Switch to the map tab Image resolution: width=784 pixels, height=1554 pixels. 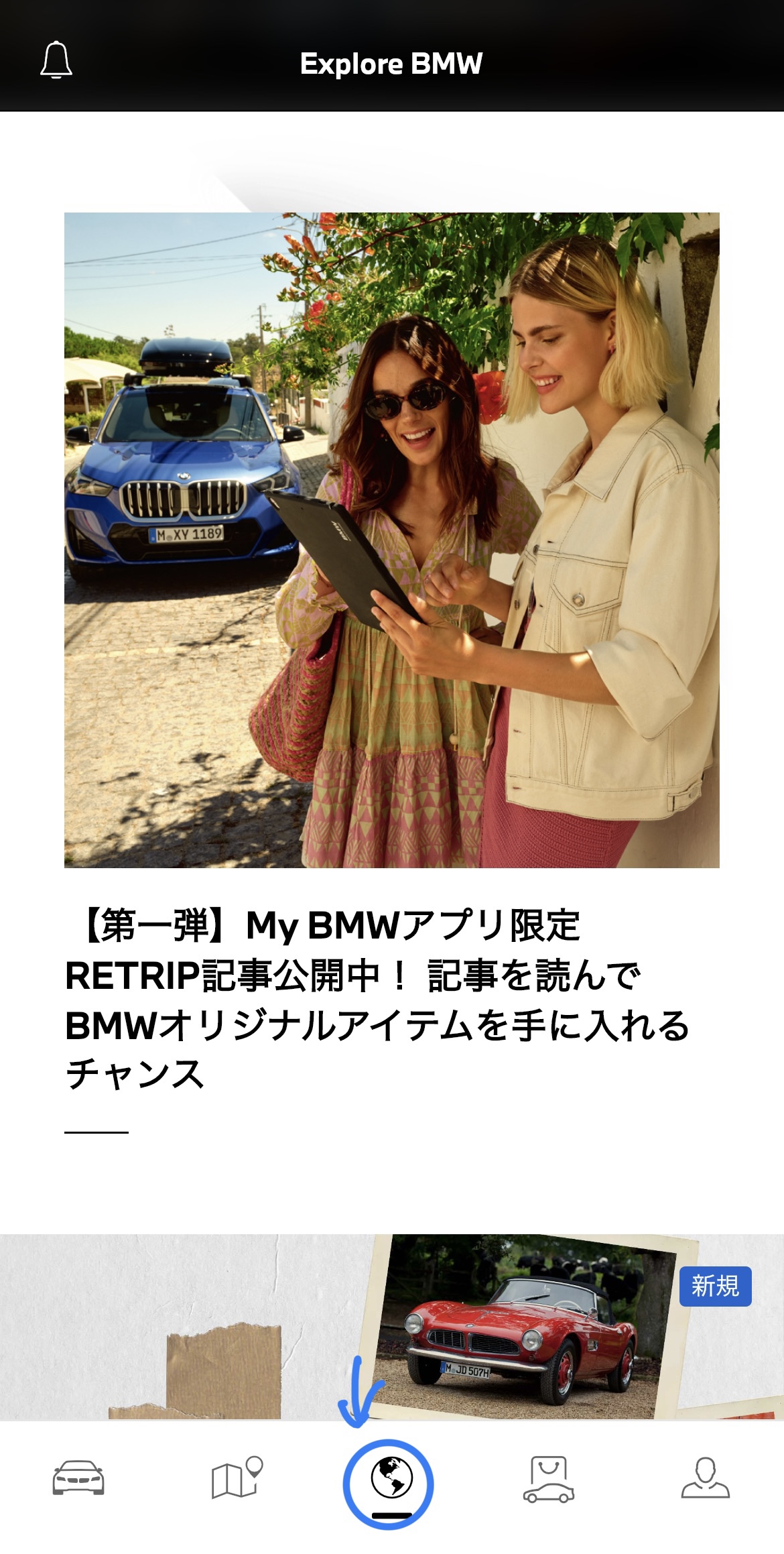coord(236,1478)
